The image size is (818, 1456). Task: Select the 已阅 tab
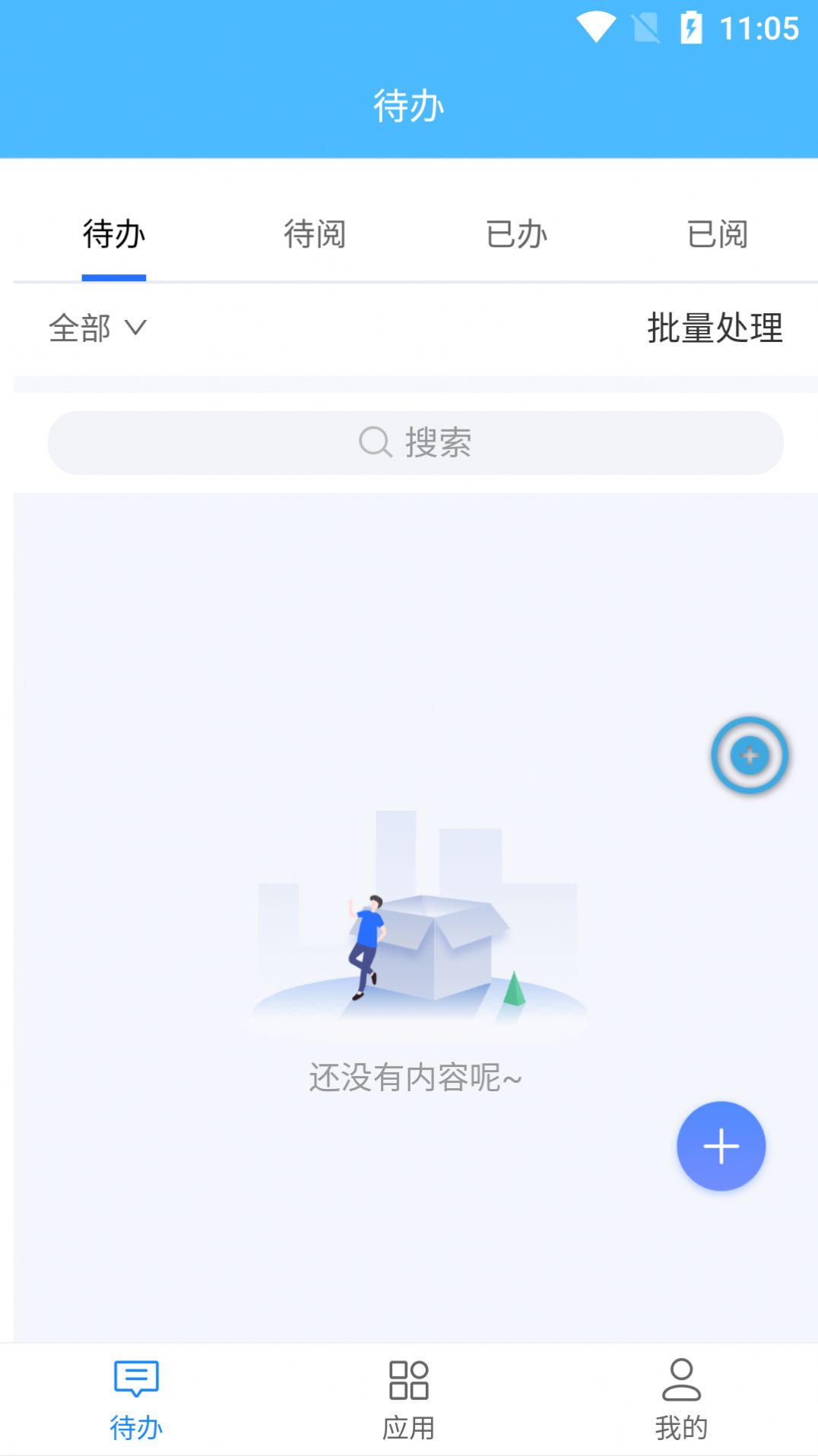click(x=718, y=235)
